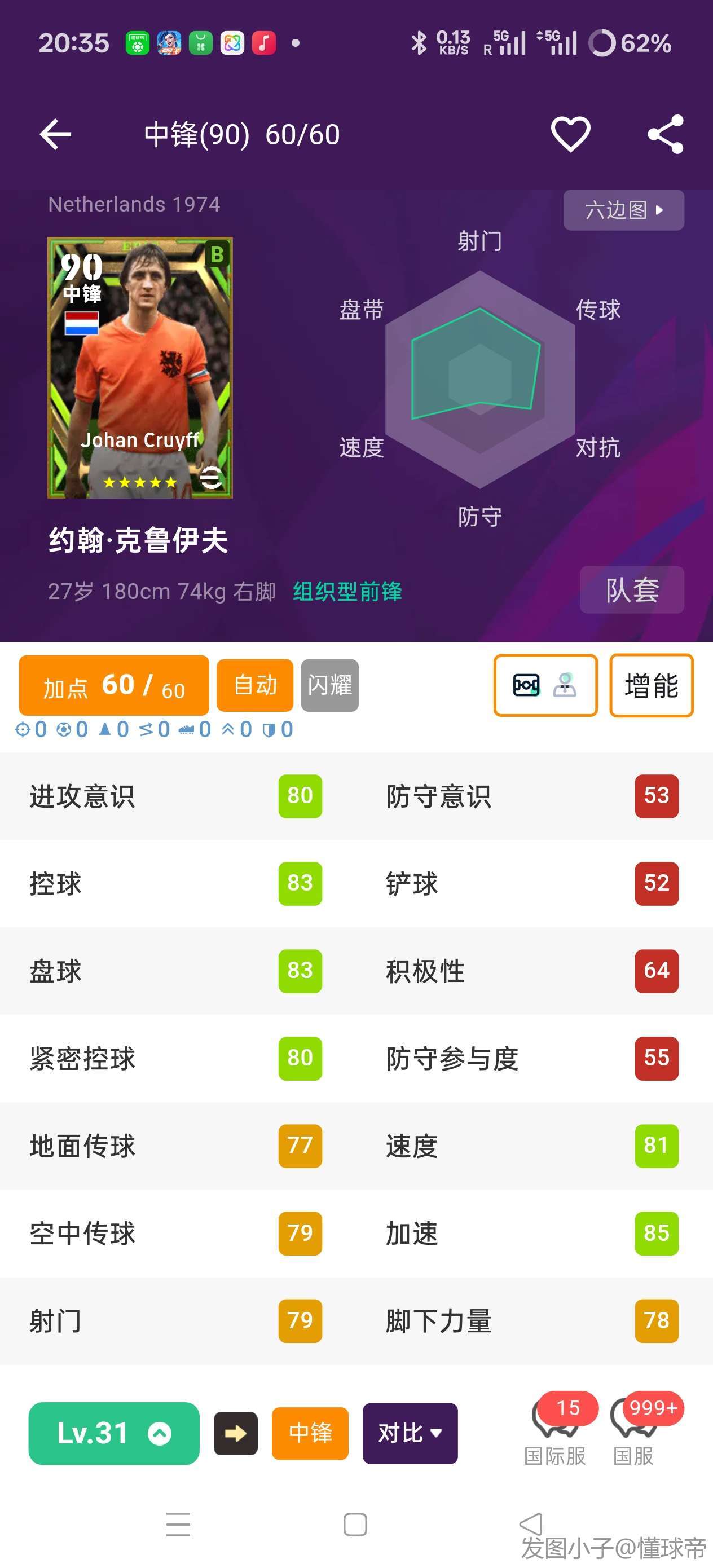This screenshot has width=713, height=1568.
Task: Tap the 加点 60/60 points button
Action: (114, 685)
